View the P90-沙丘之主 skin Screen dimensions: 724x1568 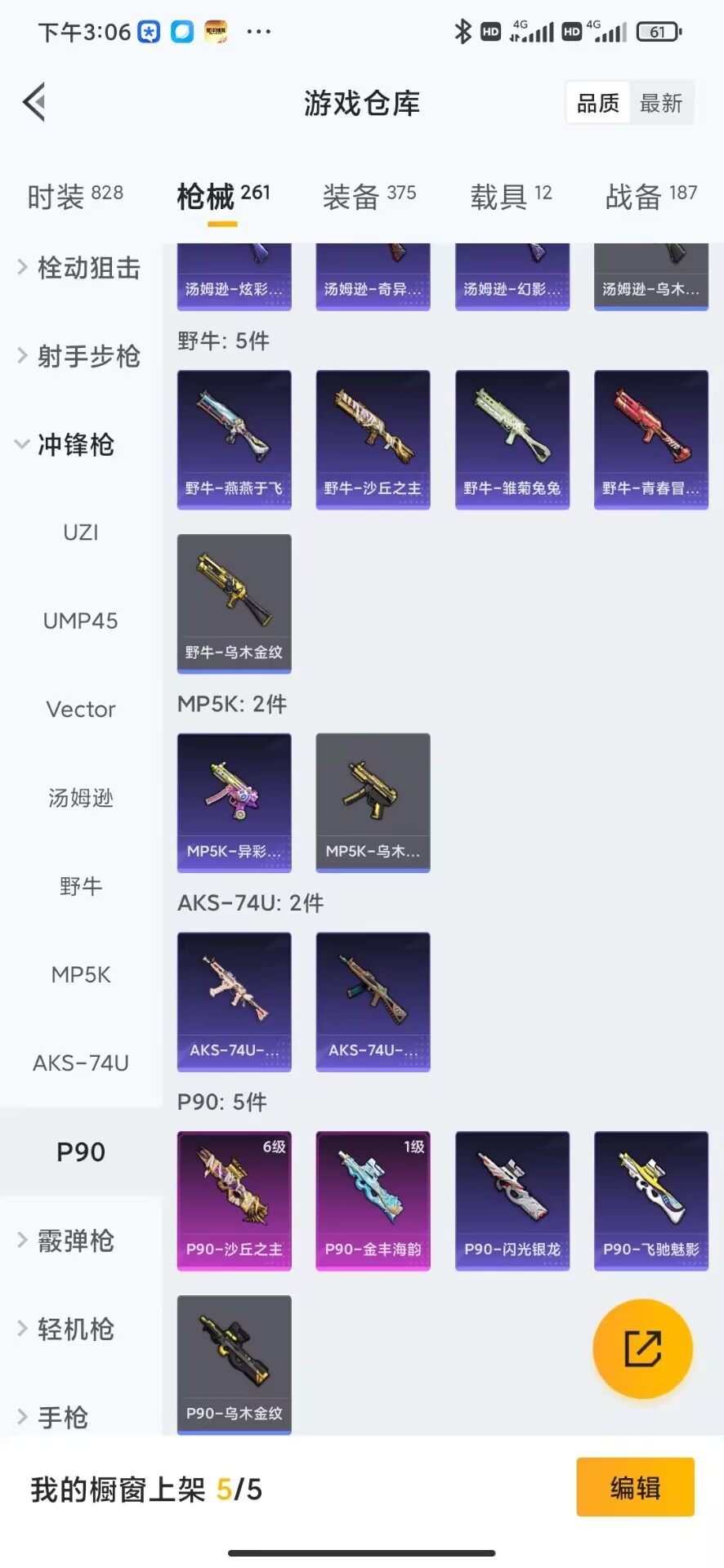click(x=234, y=1200)
